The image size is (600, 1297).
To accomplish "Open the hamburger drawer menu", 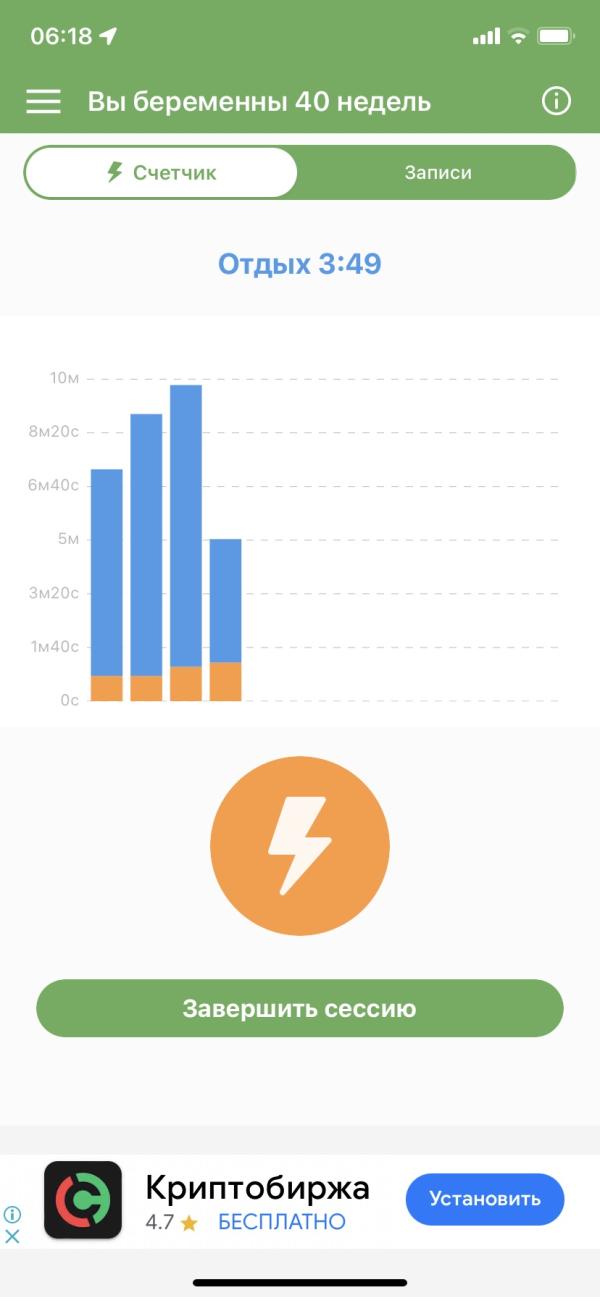I will [43, 101].
